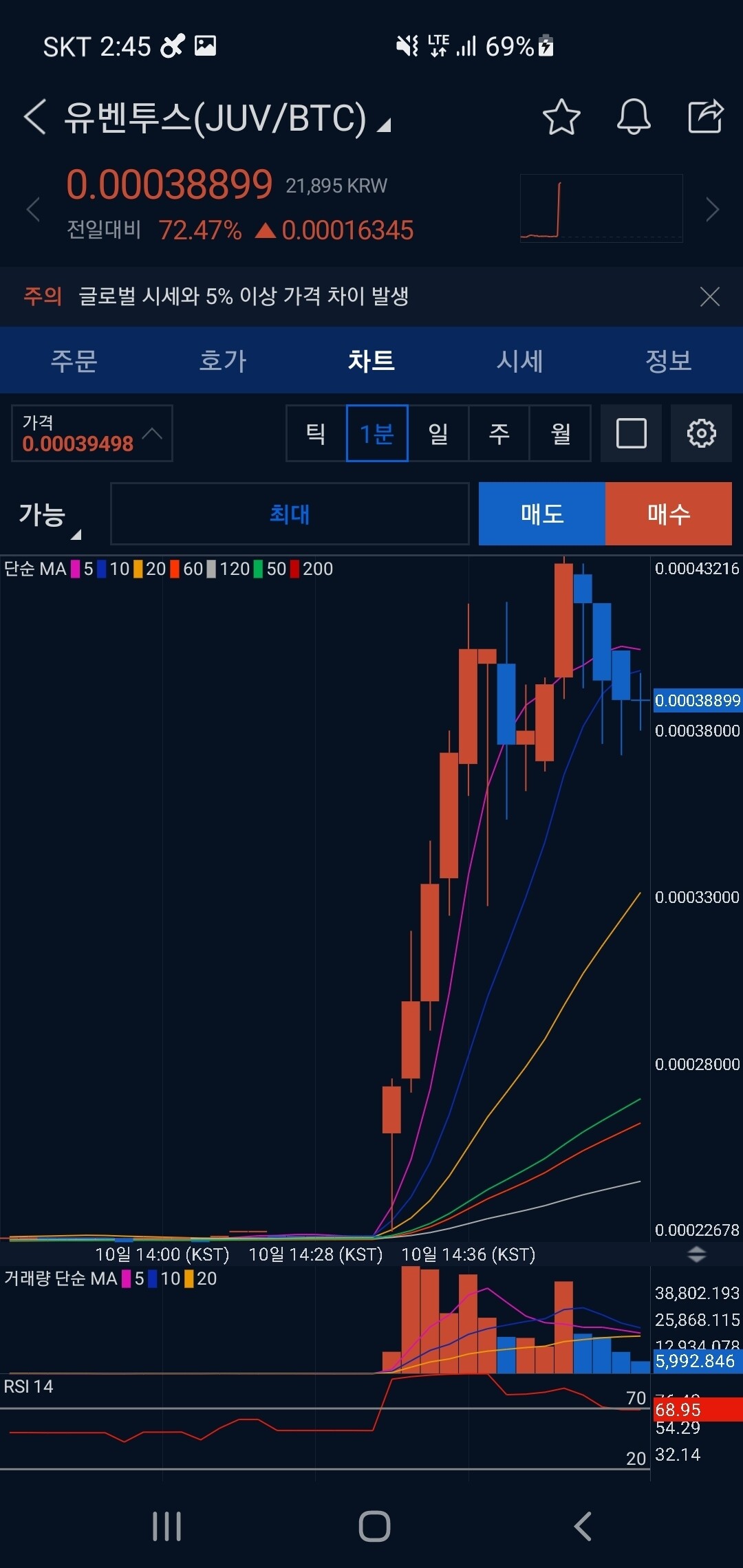Select the 일 chart interval
Image resolution: width=743 pixels, height=1568 pixels.
coord(438,433)
